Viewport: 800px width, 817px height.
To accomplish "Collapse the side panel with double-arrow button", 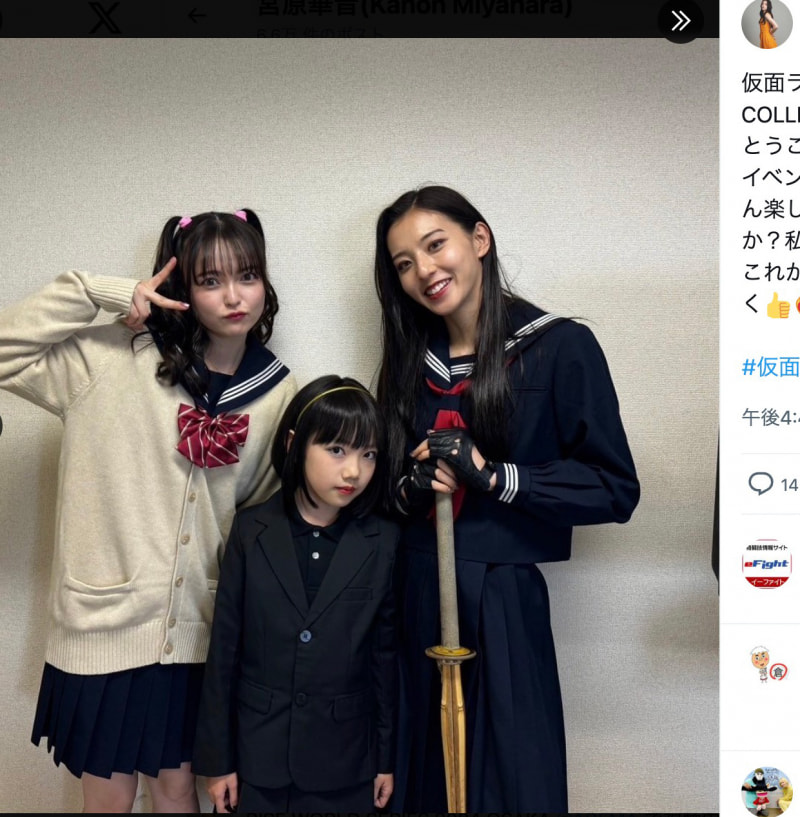I will coord(680,20).
